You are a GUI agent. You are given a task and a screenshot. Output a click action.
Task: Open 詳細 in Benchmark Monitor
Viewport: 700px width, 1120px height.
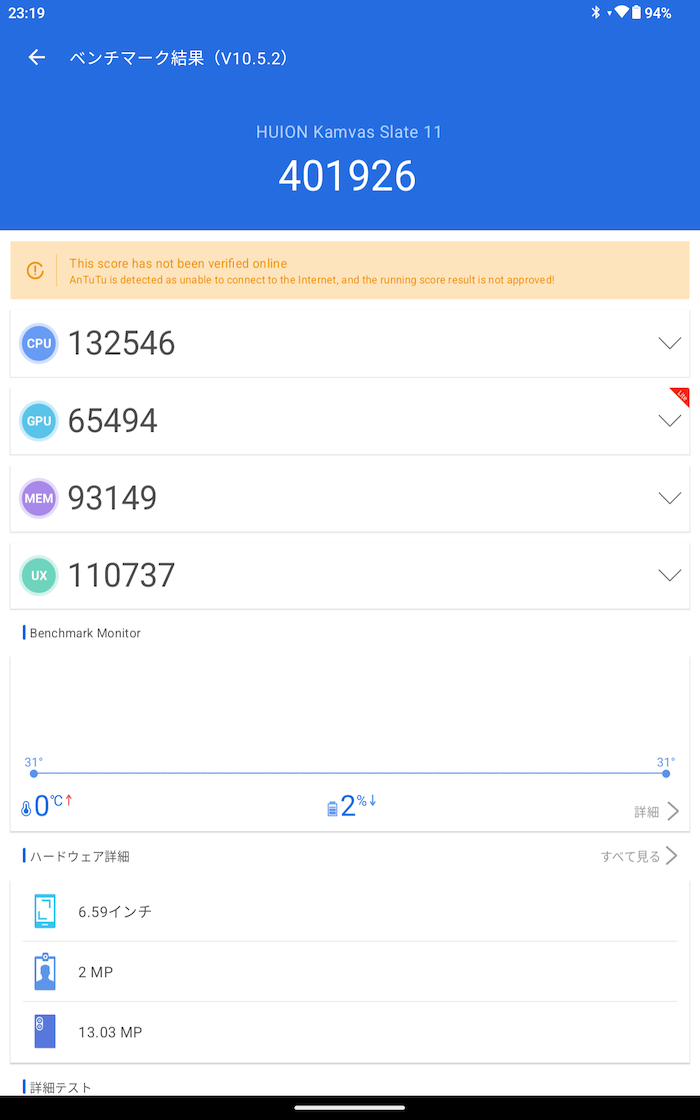tap(656, 811)
